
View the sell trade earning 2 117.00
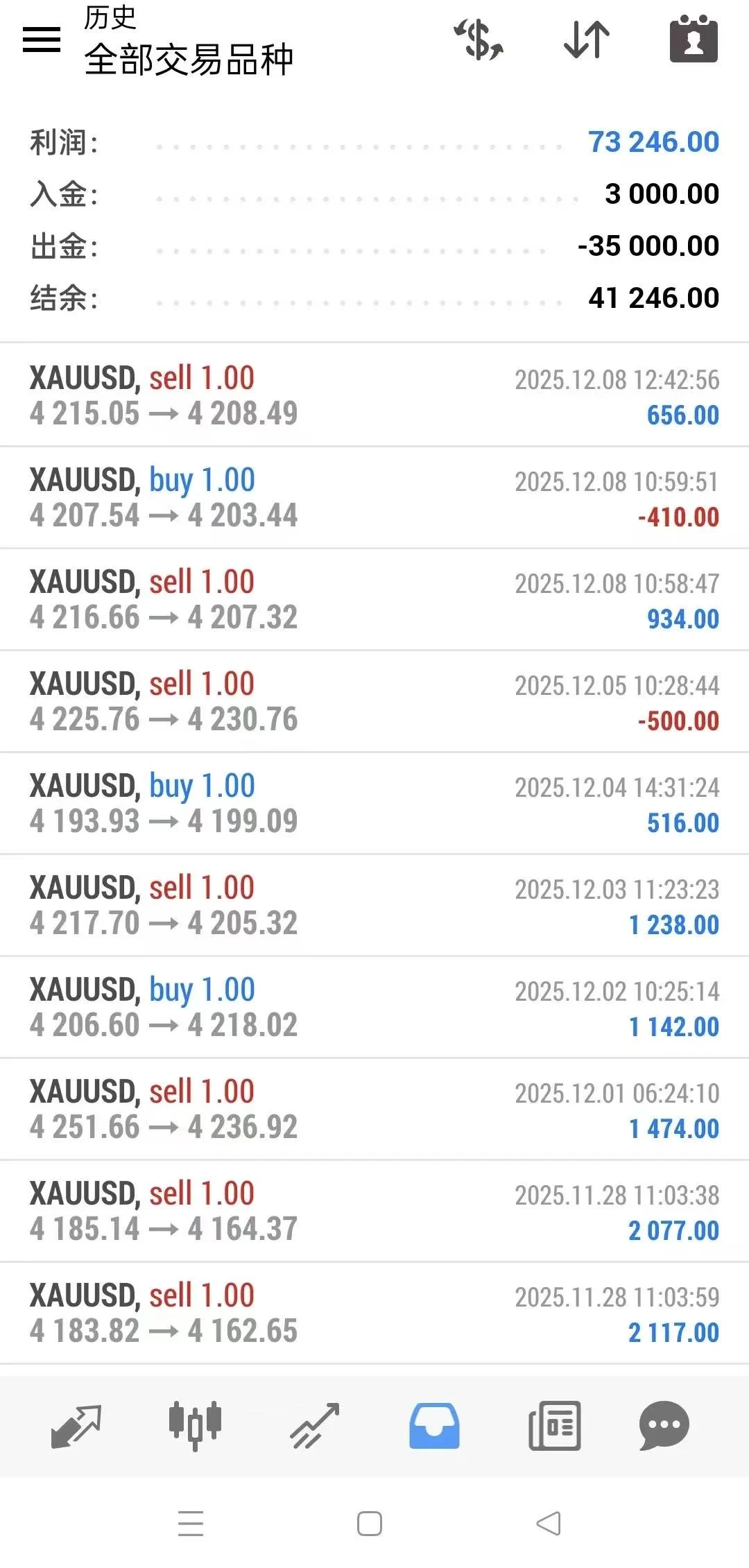pyautogui.click(x=374, y=1313)
